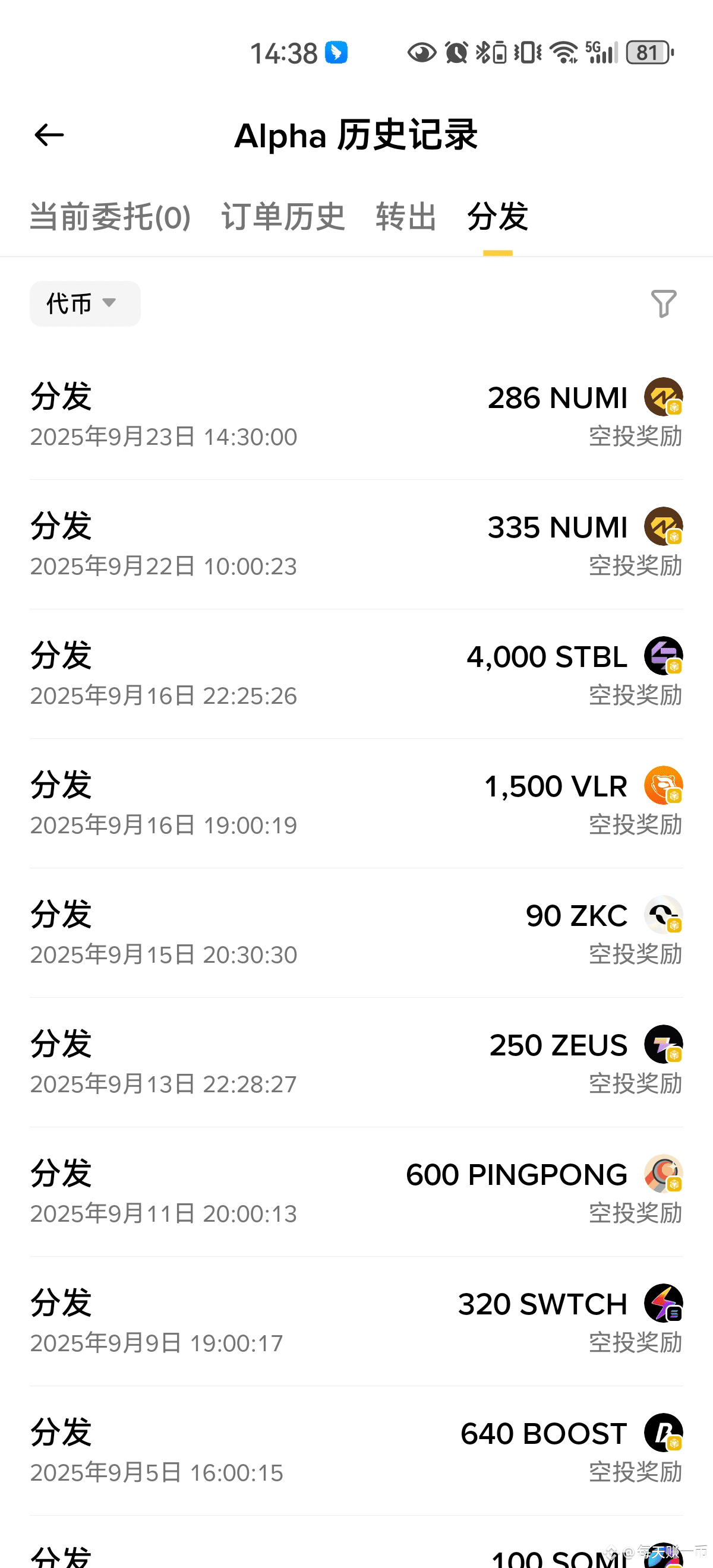This screenshot has height=1568, width=713.
Task: Open the 286 NUMI distribution record
Action: 356,416
